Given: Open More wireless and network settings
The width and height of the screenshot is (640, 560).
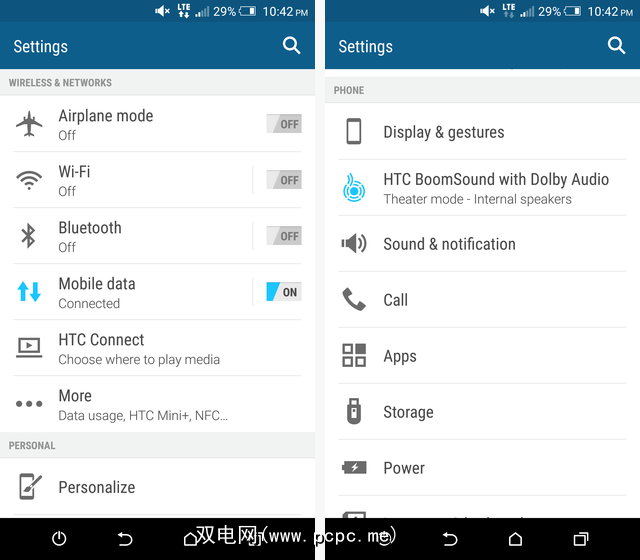Looking at the screenshot, I should point(150,404).
